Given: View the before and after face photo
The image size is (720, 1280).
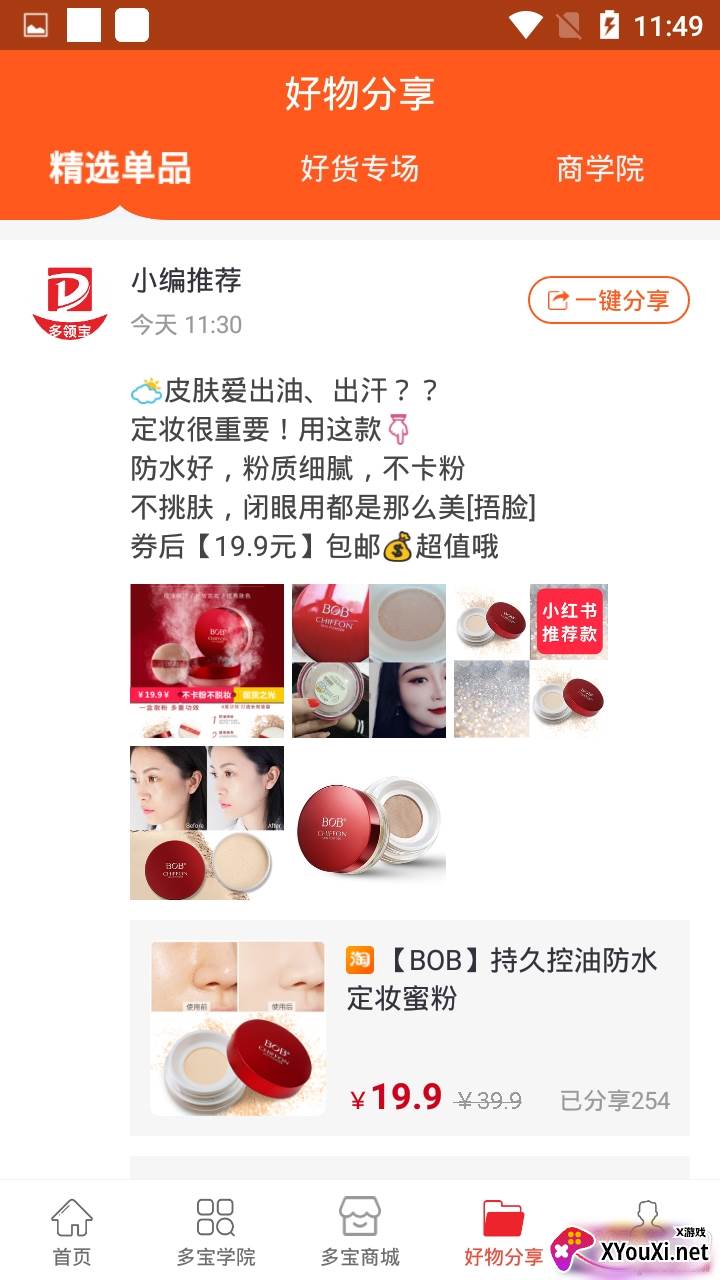Looking at the screenshot, I should (x=207, y=822).
